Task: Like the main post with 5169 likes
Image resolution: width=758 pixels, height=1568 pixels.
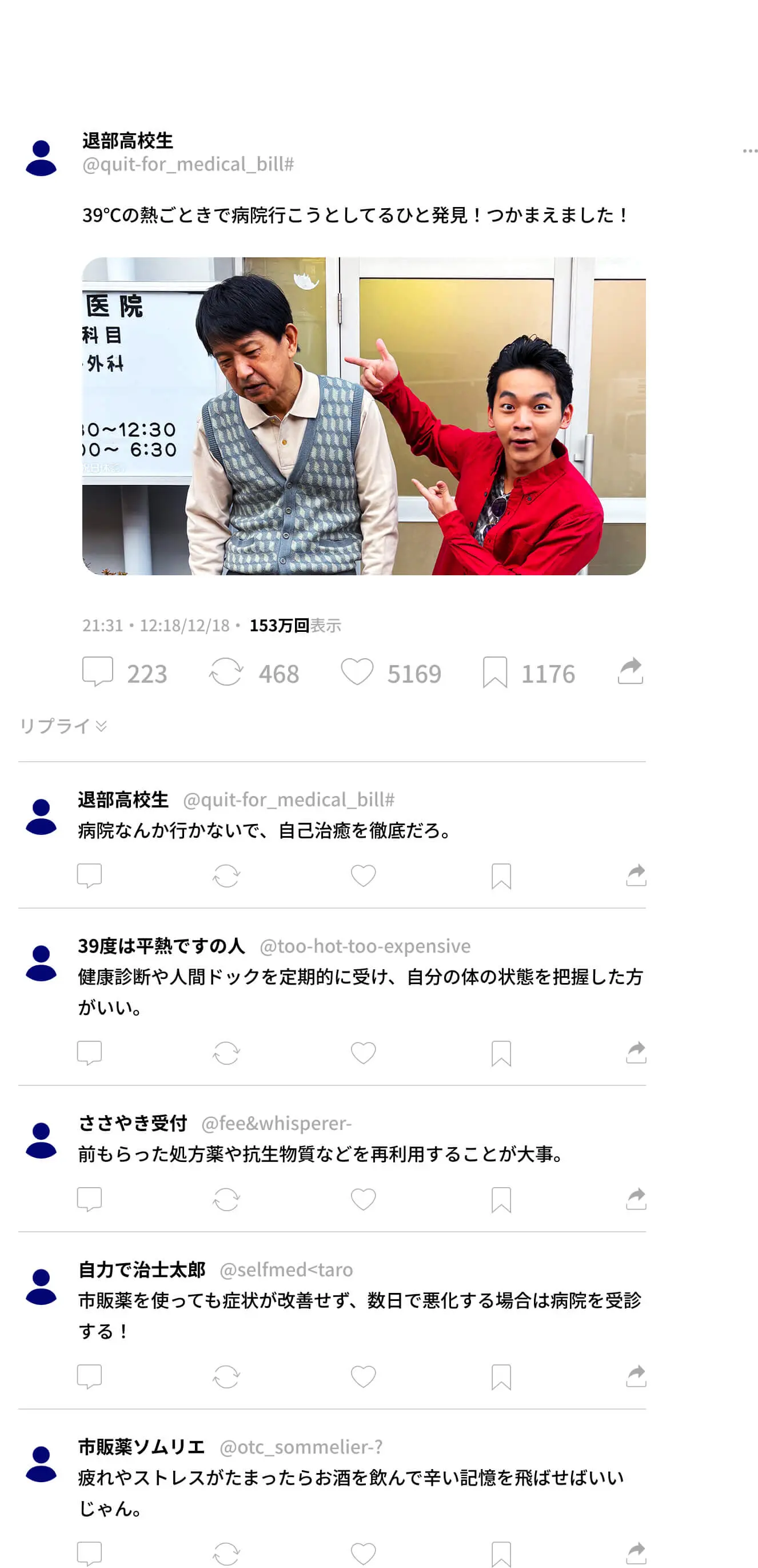Action: (357, 671)
